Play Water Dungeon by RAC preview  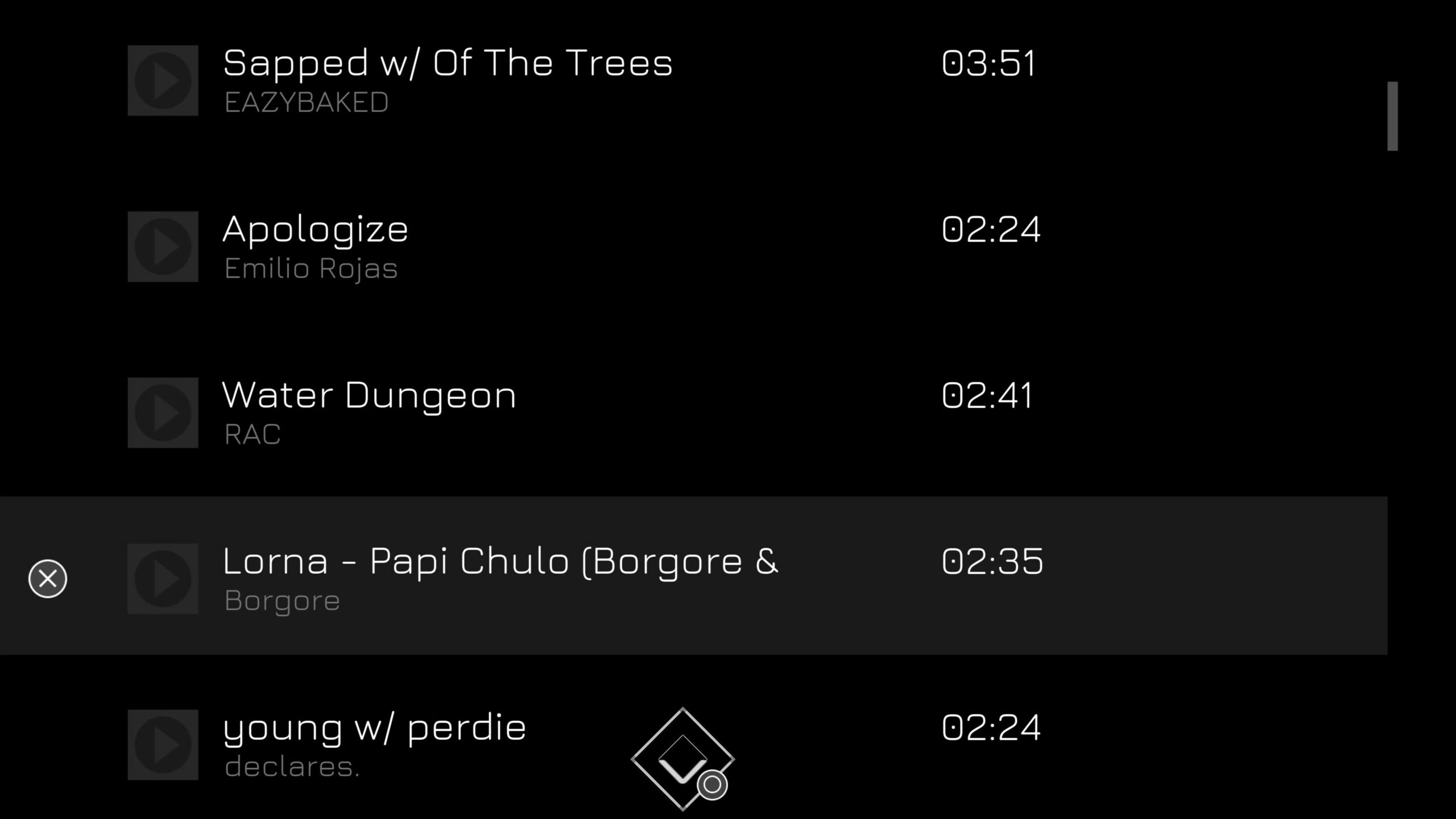[x=163, y=413]
